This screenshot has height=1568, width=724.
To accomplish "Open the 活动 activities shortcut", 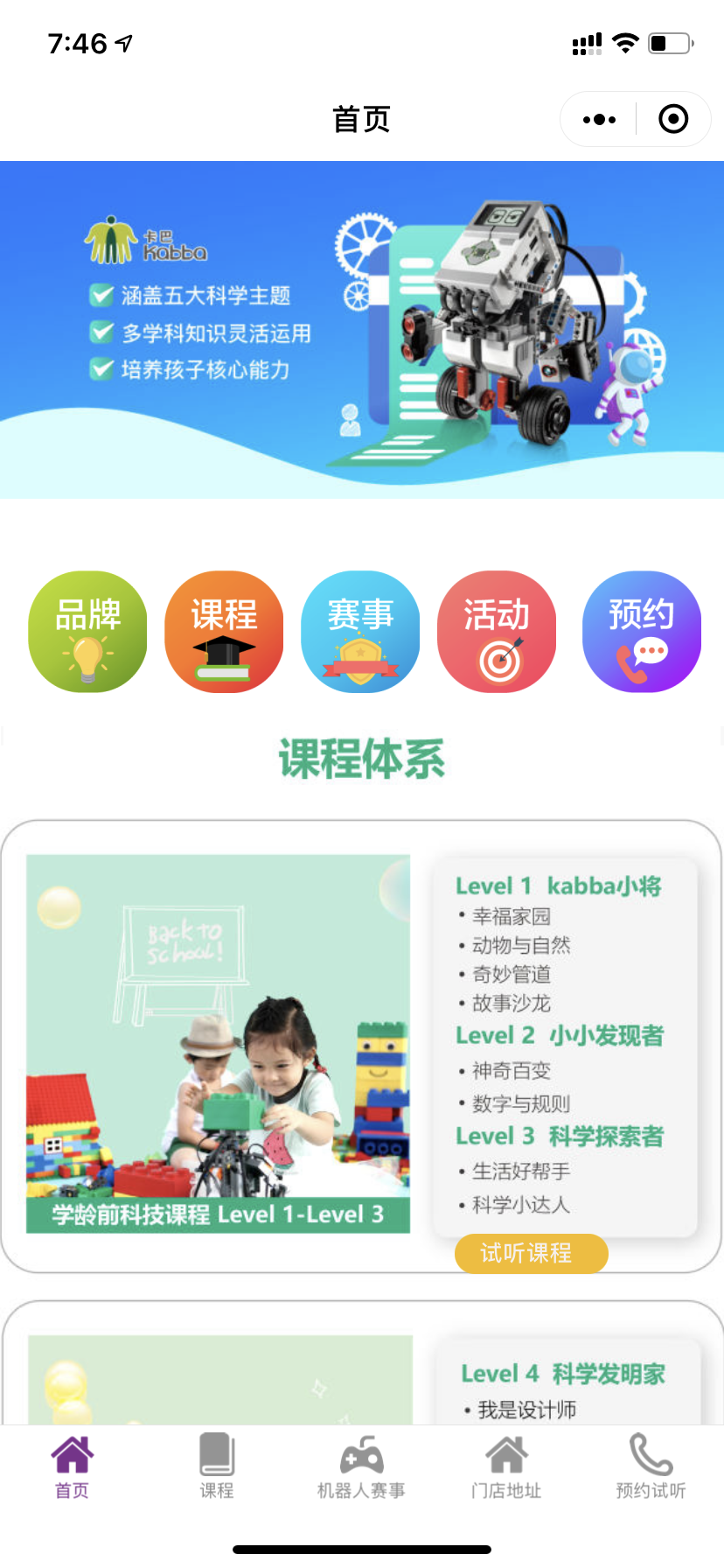I will [497, 632].
